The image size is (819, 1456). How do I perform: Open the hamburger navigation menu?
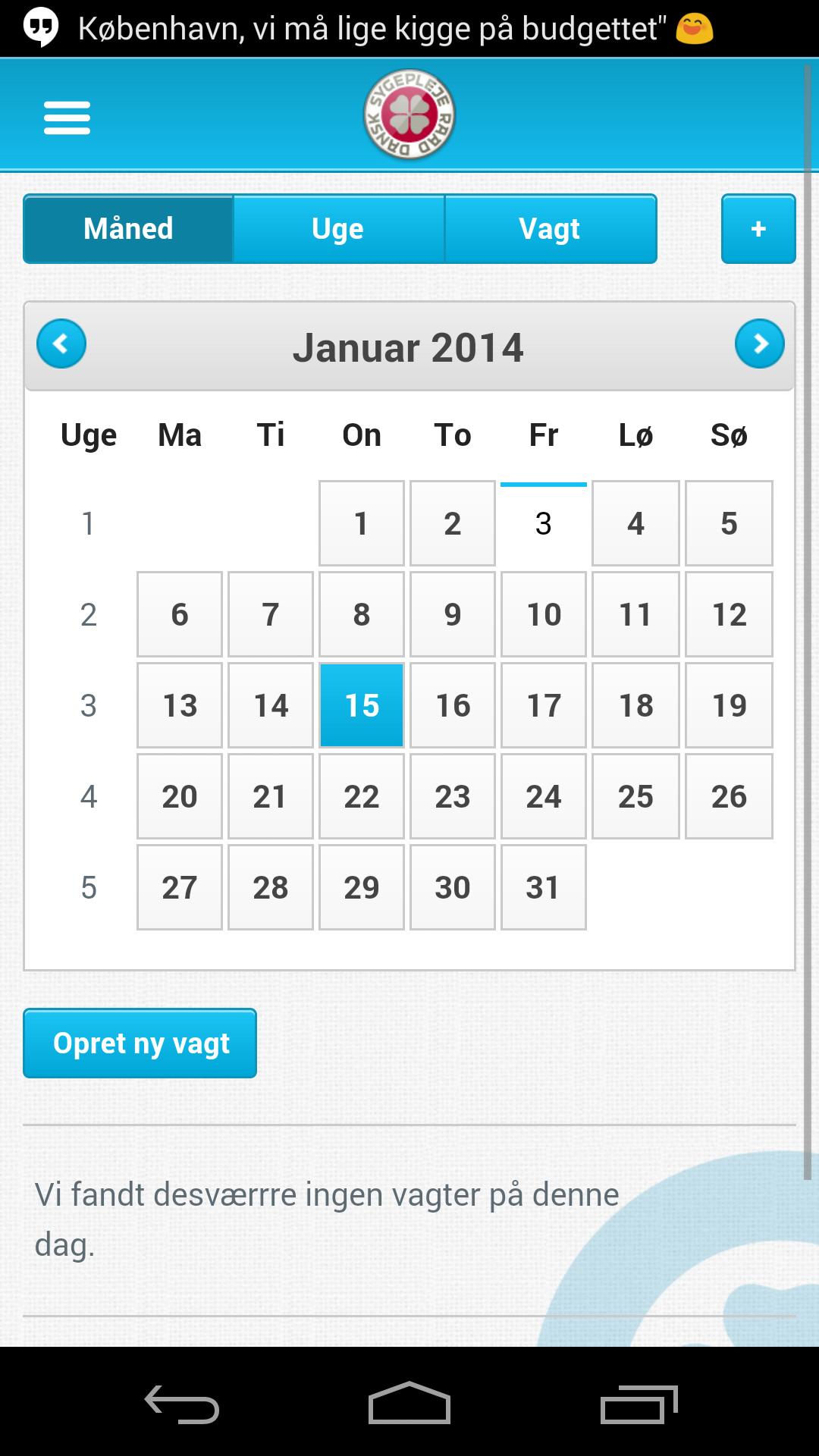pyautogui.click(x=67, y=118)
